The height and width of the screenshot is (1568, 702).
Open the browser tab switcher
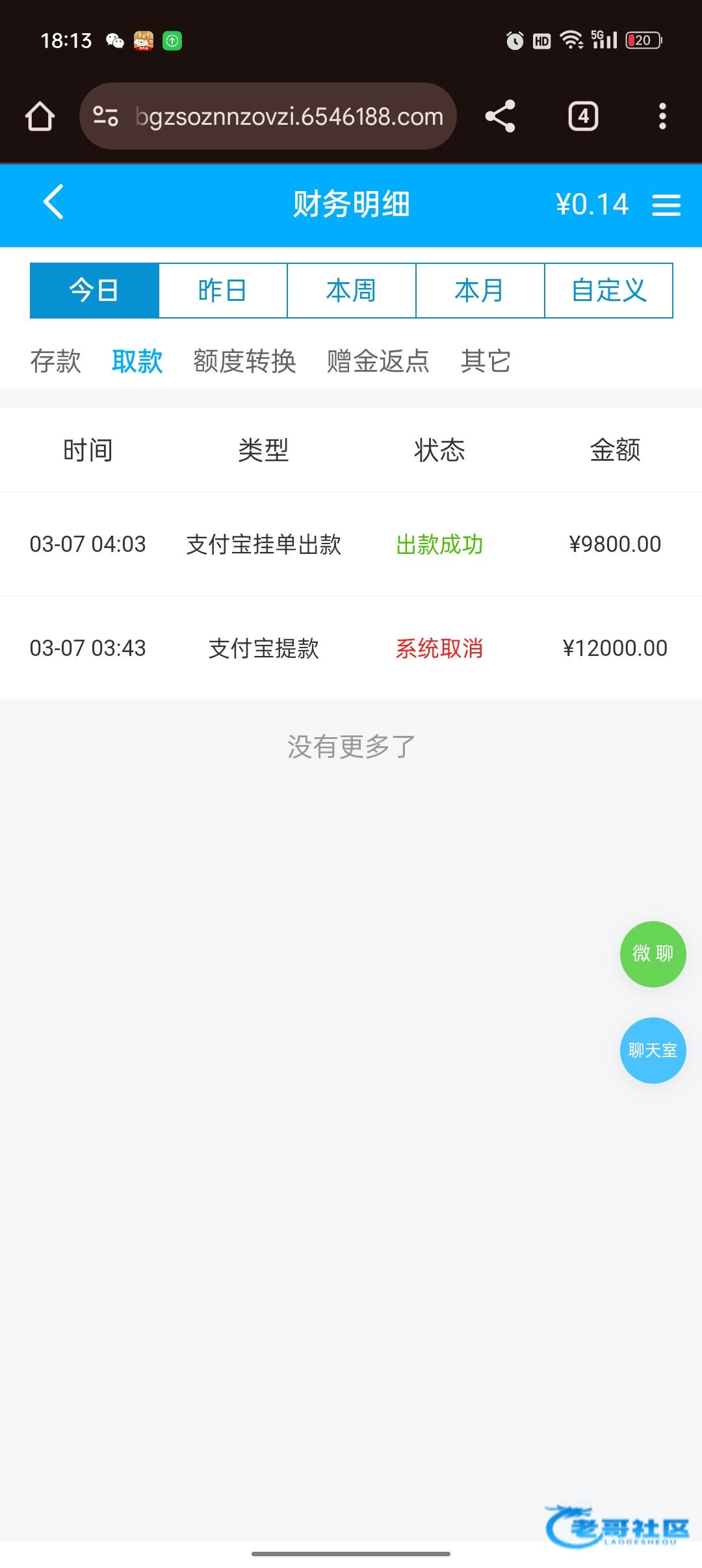(x=583, y=116)
